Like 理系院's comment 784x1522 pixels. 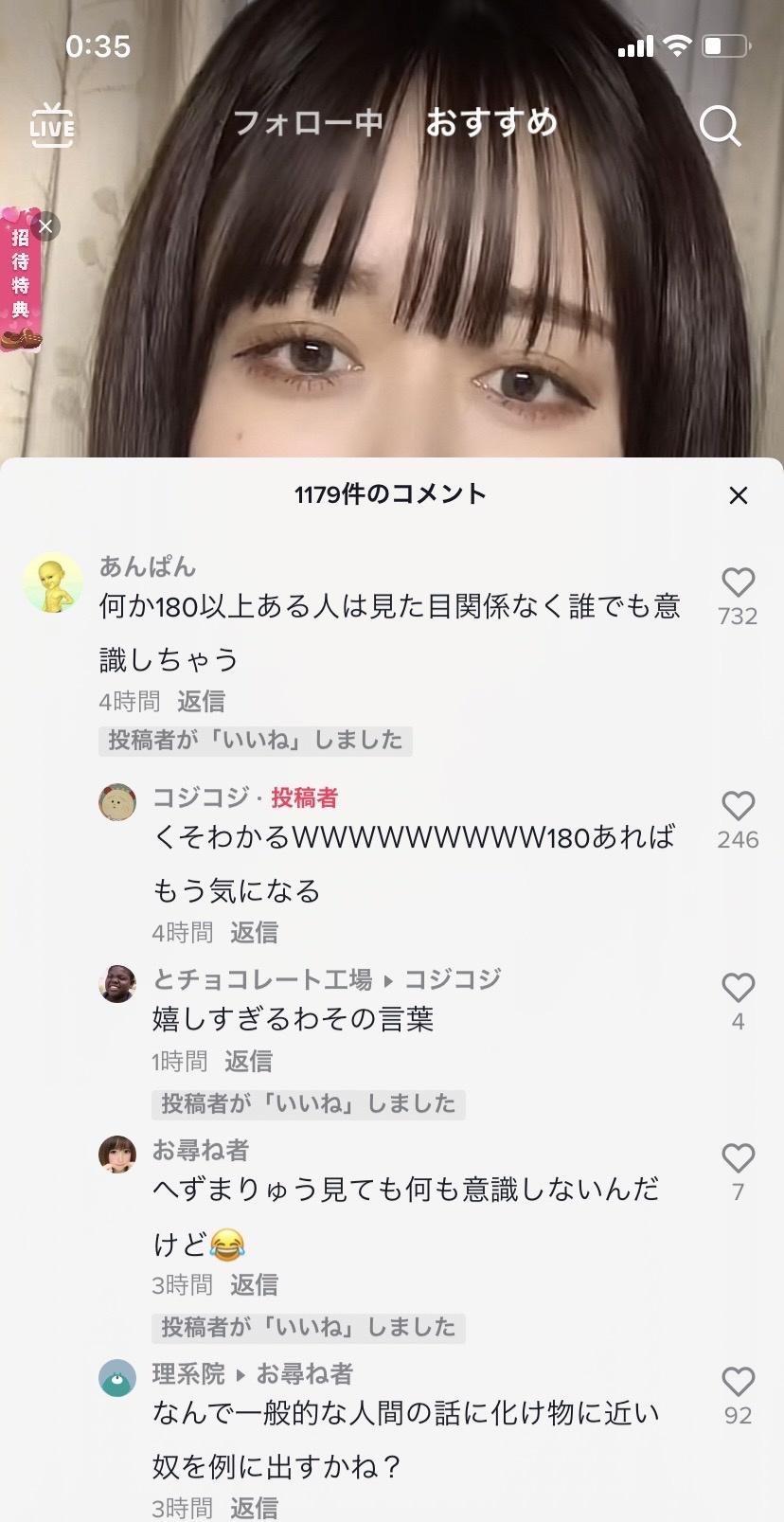pos(738,1383)
